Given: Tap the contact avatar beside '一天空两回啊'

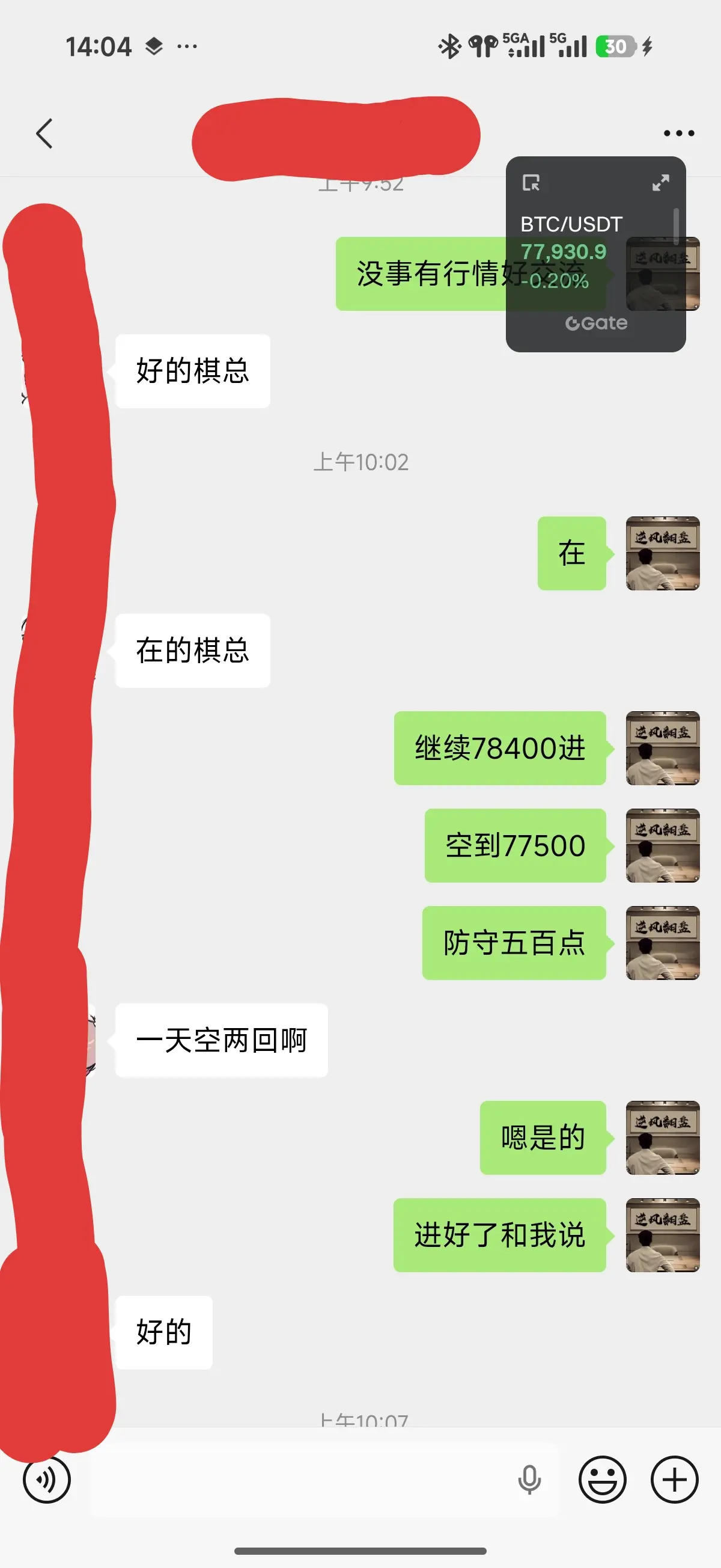Looking at the screenshot, I should (91, 1041).
